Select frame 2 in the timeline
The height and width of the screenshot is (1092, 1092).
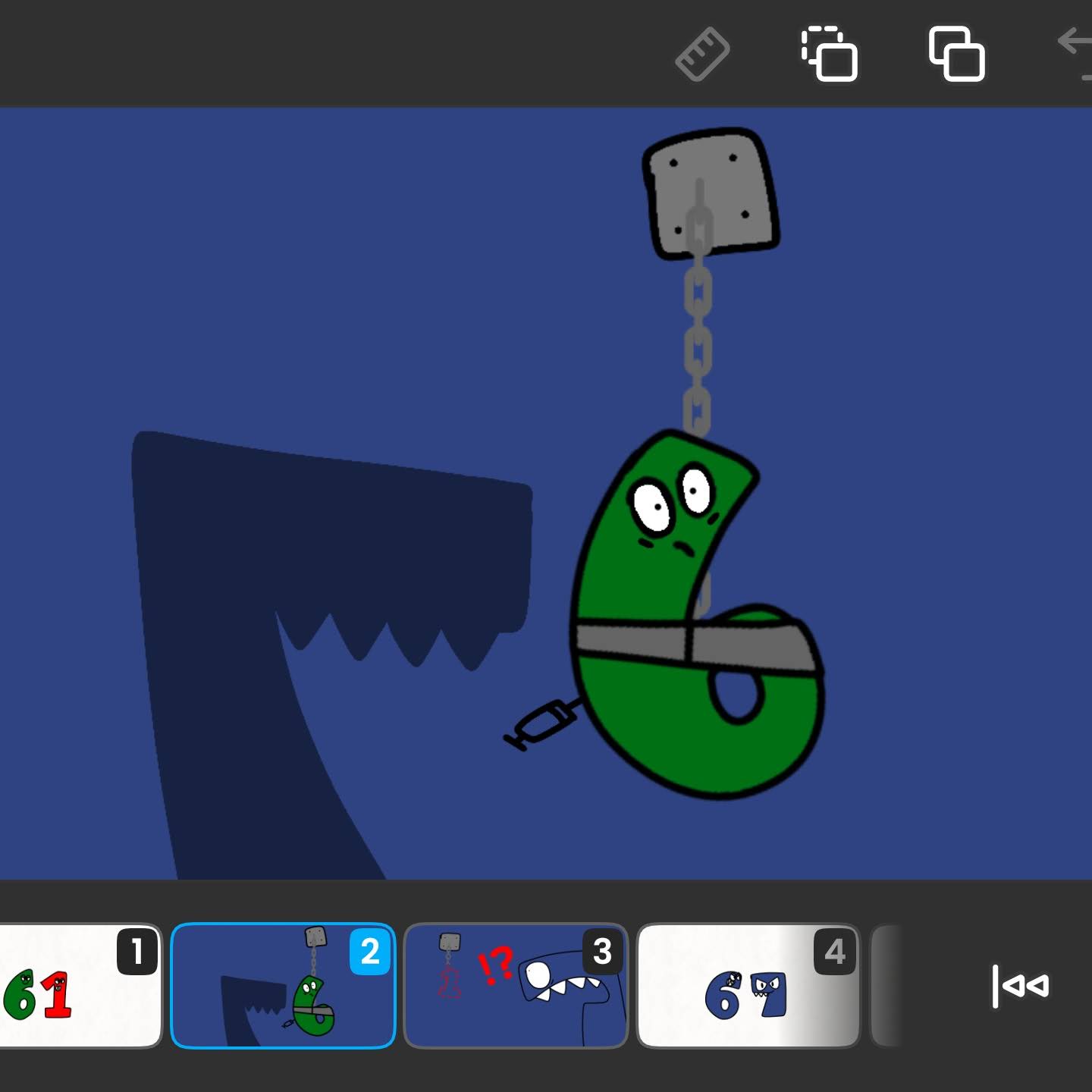283,985
